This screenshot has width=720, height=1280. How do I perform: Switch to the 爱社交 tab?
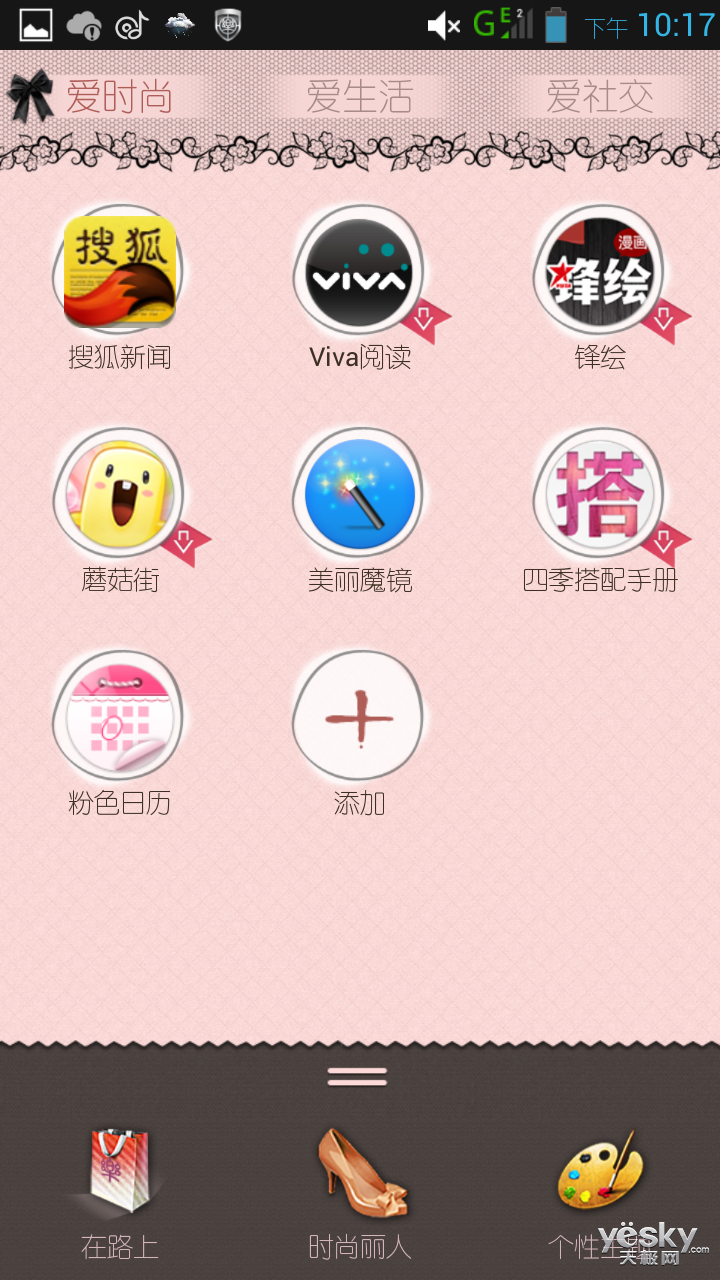point(598,98)
